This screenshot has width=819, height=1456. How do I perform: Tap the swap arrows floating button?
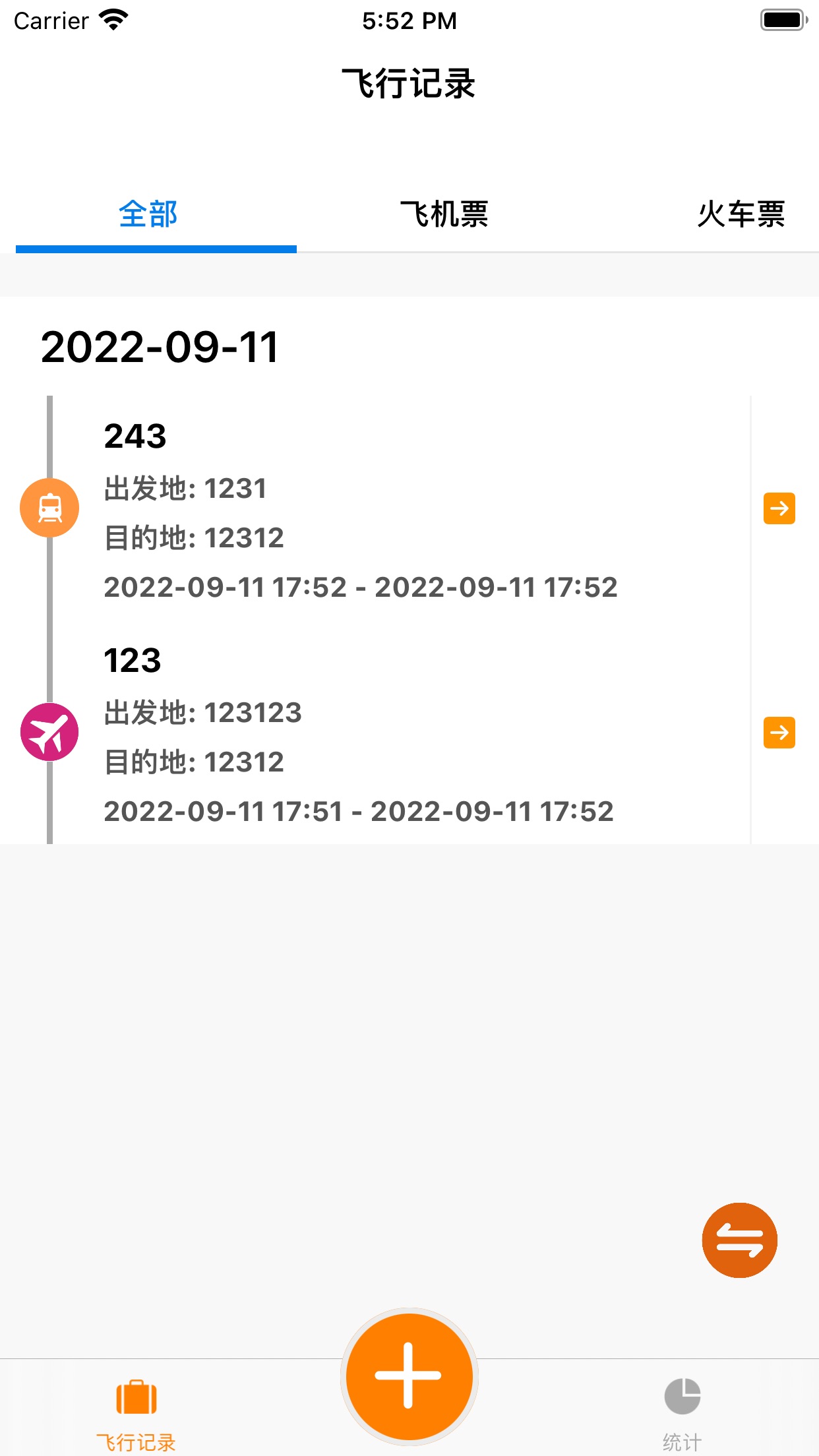pyautogui.click(x=739, y=1240)
